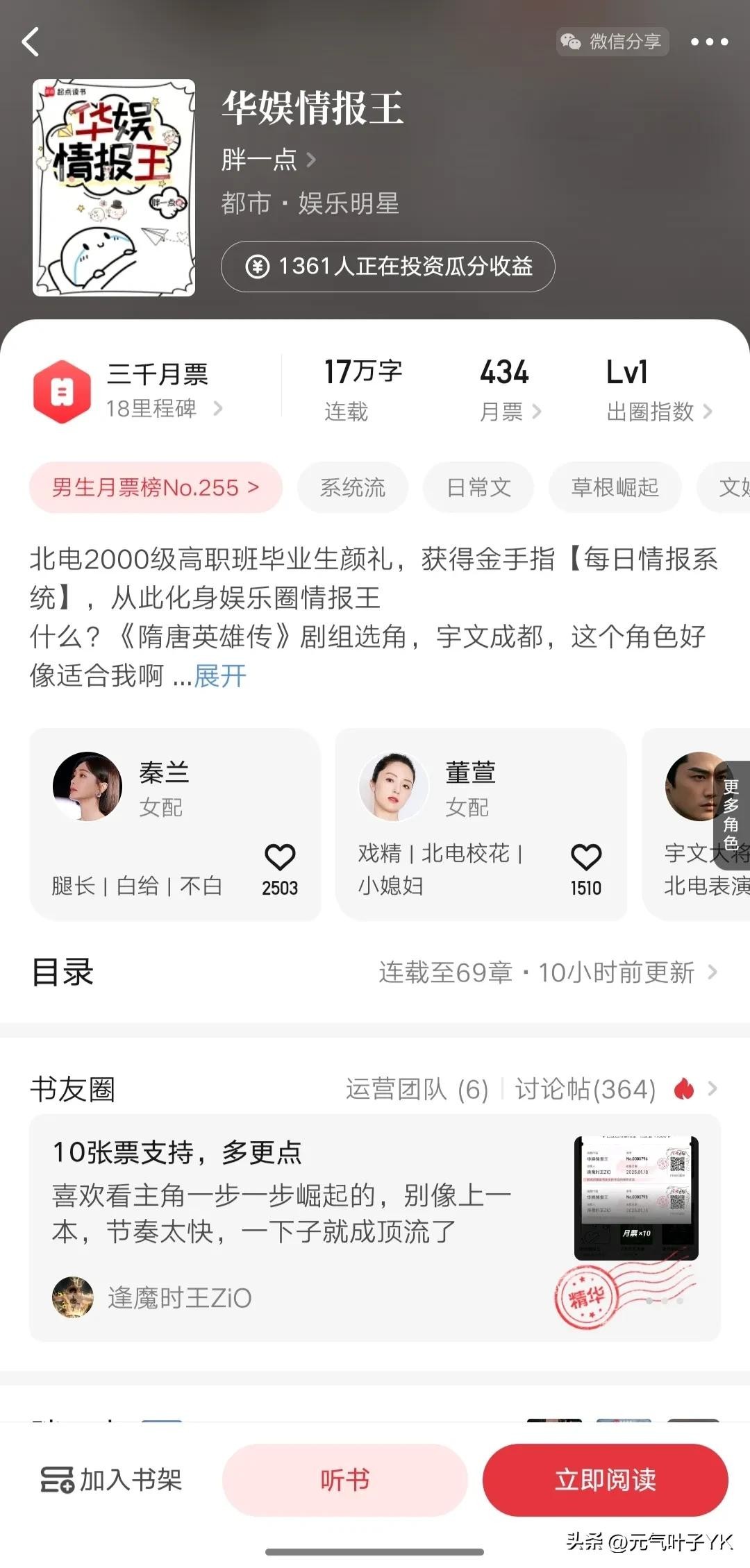Screen dimensions: 750x1568
Task: Select the 日常文 tag chip
Action: click(478, 487)
